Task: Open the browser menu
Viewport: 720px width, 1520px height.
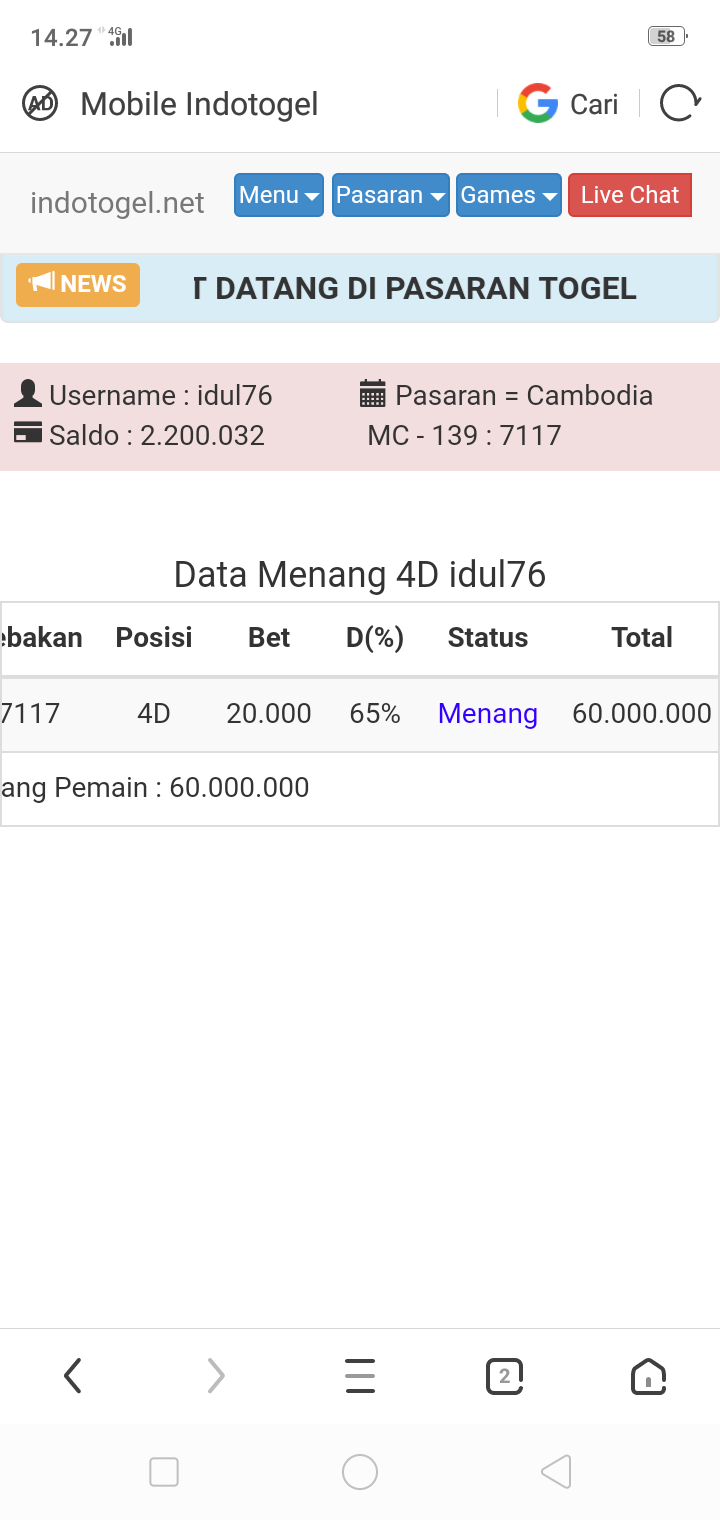Action: [360, 1376]
